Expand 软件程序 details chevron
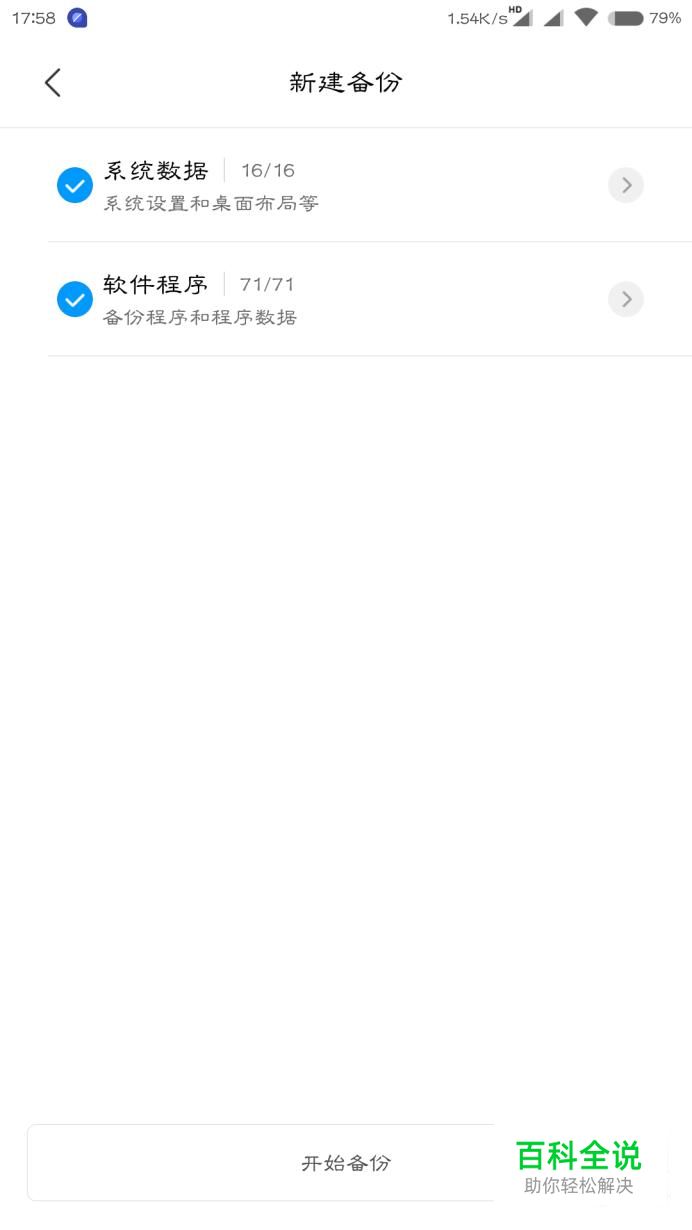692x1230 pixels. 626,299
